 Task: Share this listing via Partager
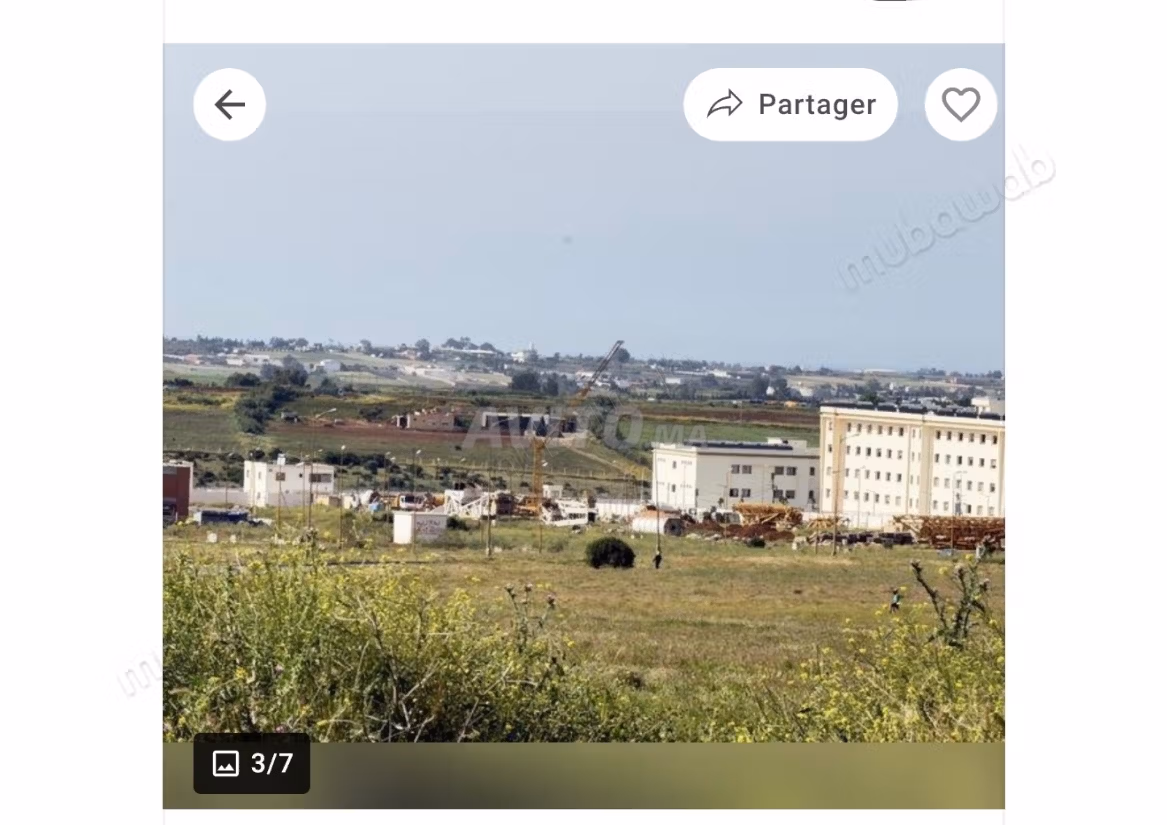point(790,104)
